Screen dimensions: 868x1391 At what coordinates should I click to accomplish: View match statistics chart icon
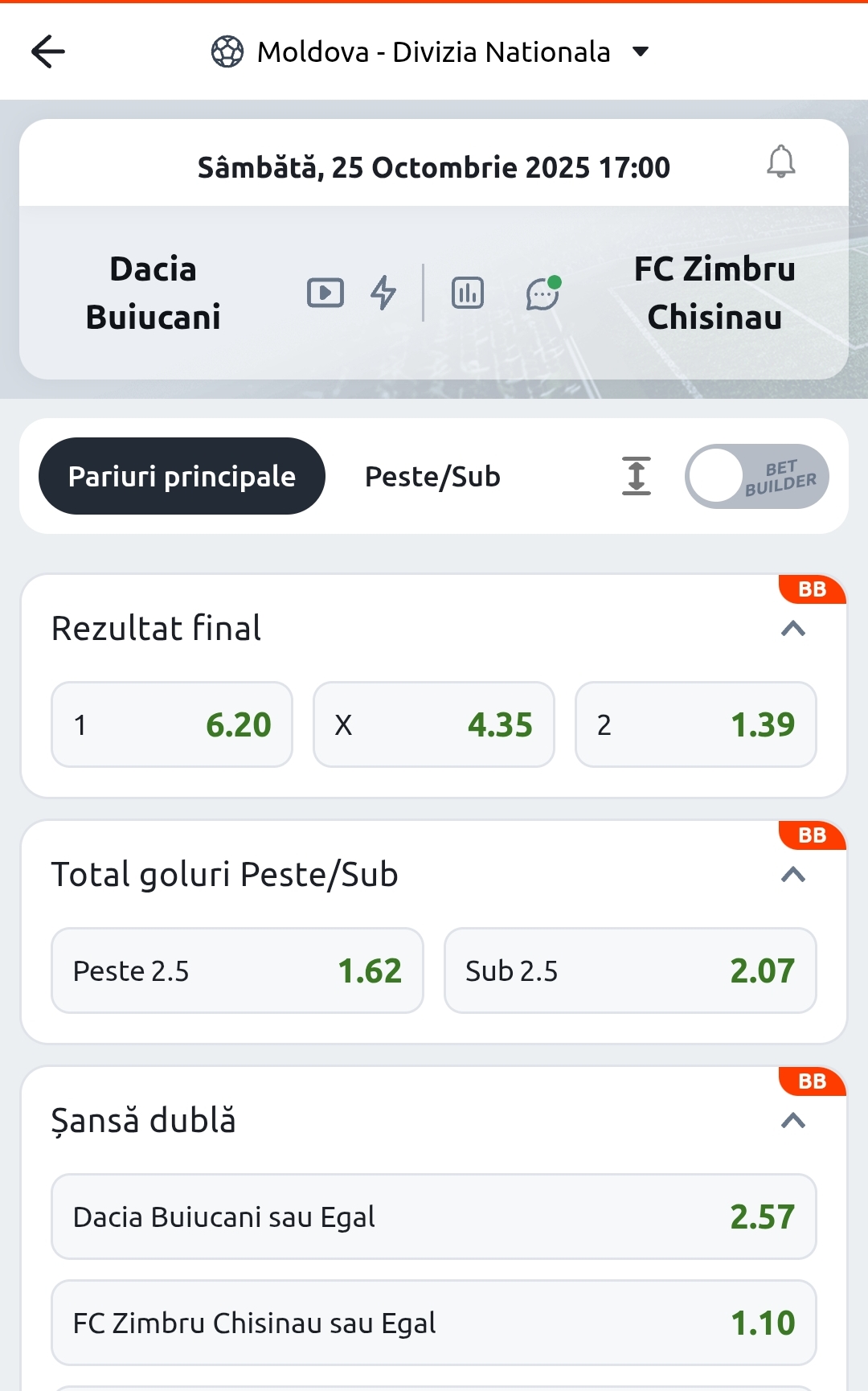(x=468, y=293)
